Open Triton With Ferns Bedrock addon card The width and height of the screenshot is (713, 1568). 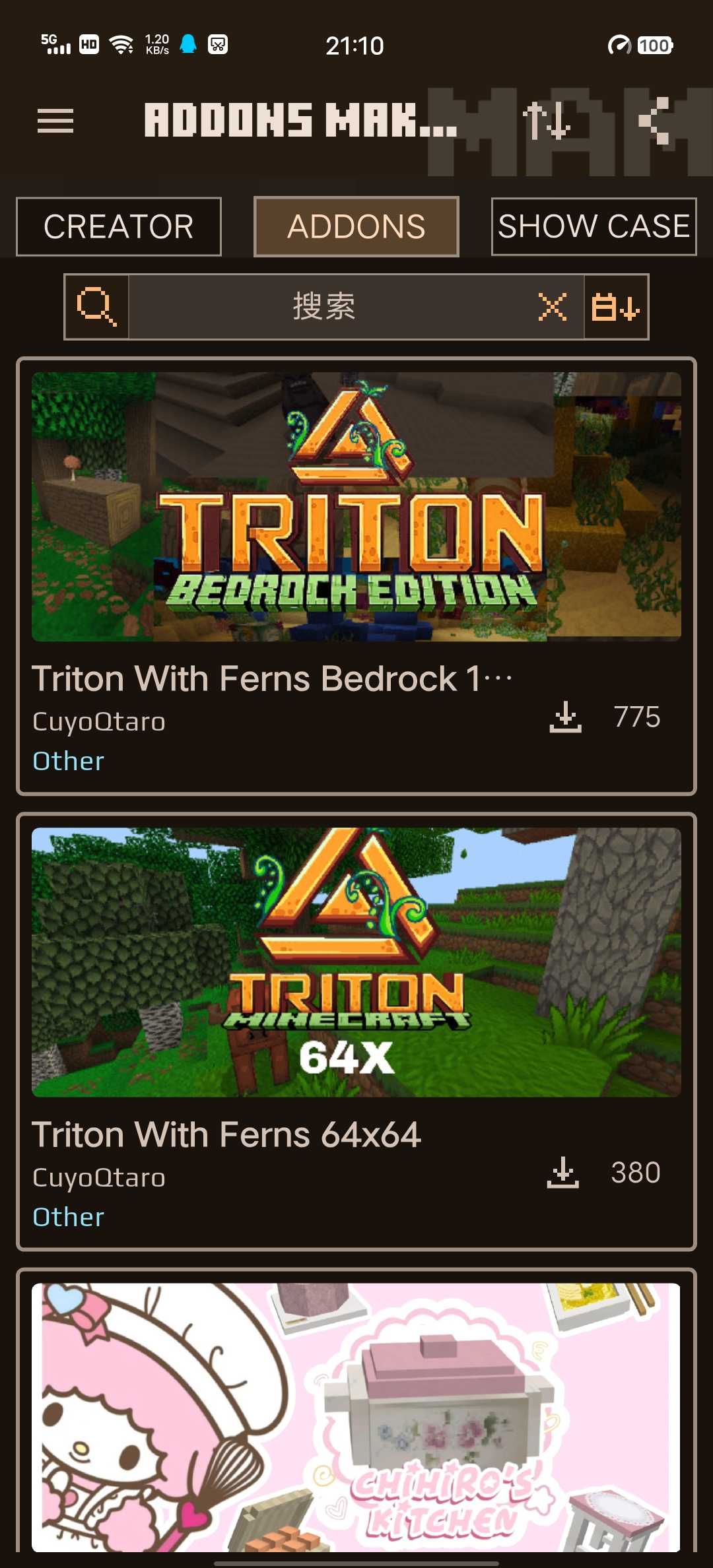356,575
